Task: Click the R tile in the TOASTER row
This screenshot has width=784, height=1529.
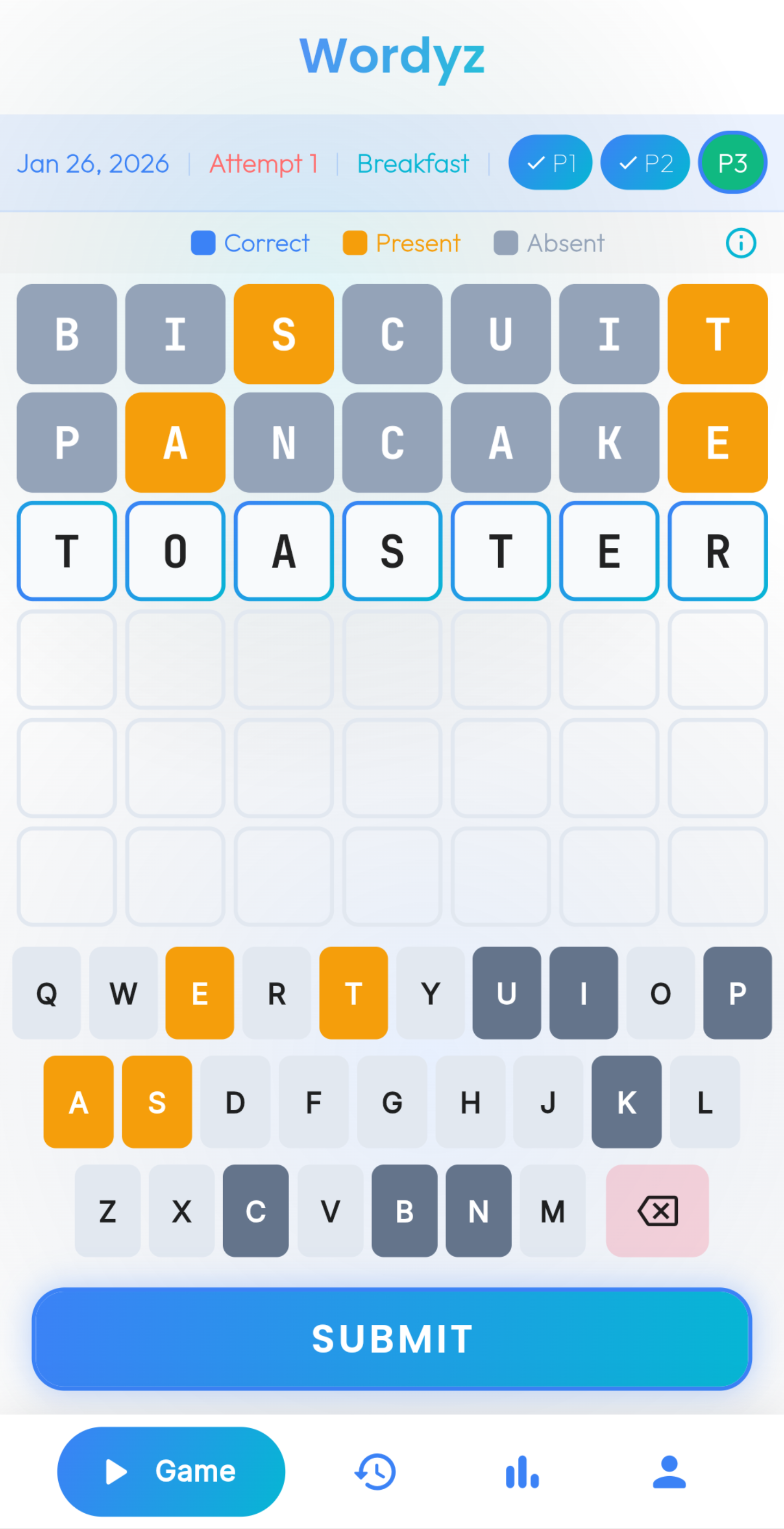Action: [717, 552]
